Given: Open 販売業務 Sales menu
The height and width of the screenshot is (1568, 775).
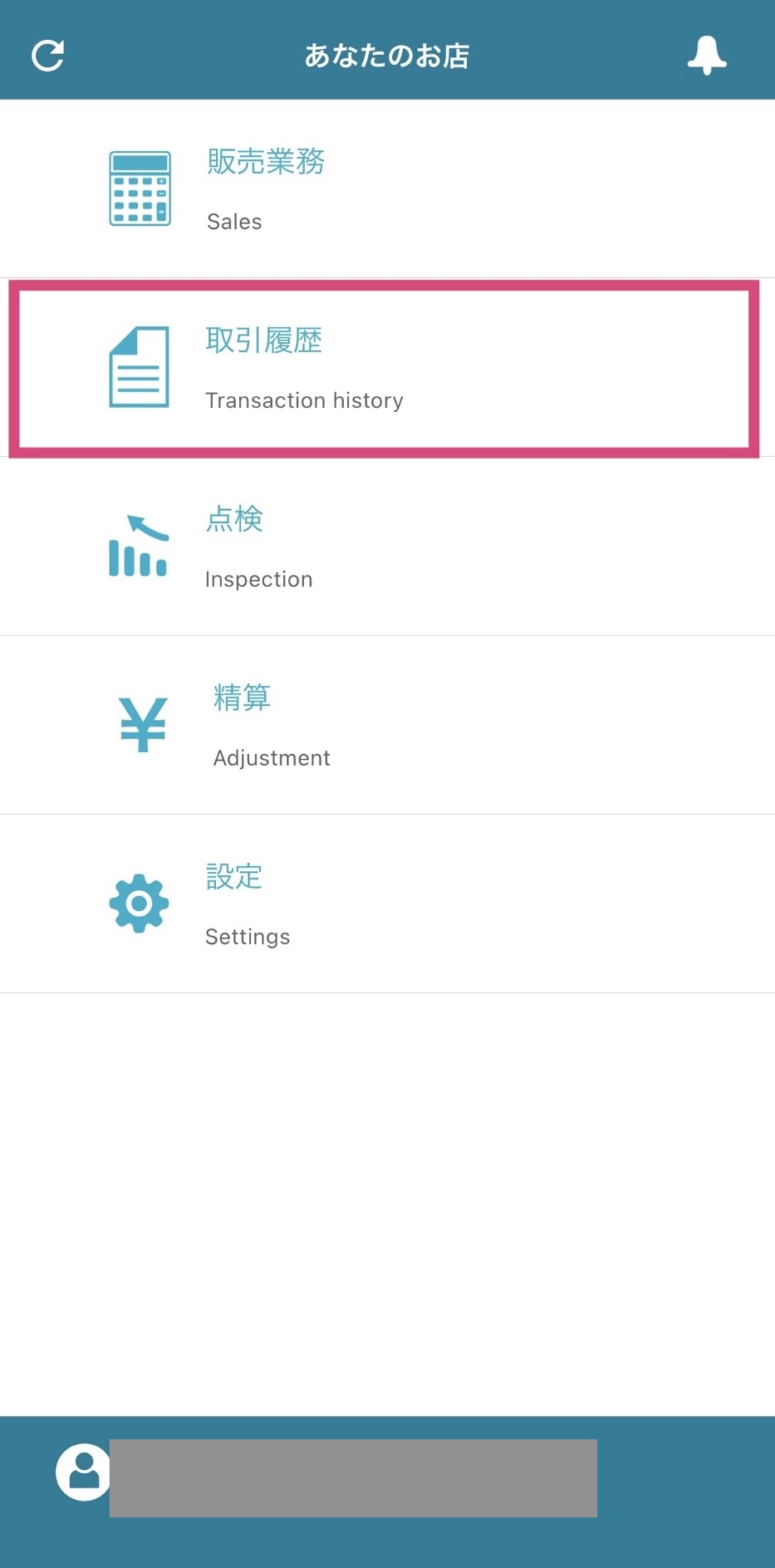Looking at the screenshot, I should point(387,188).
